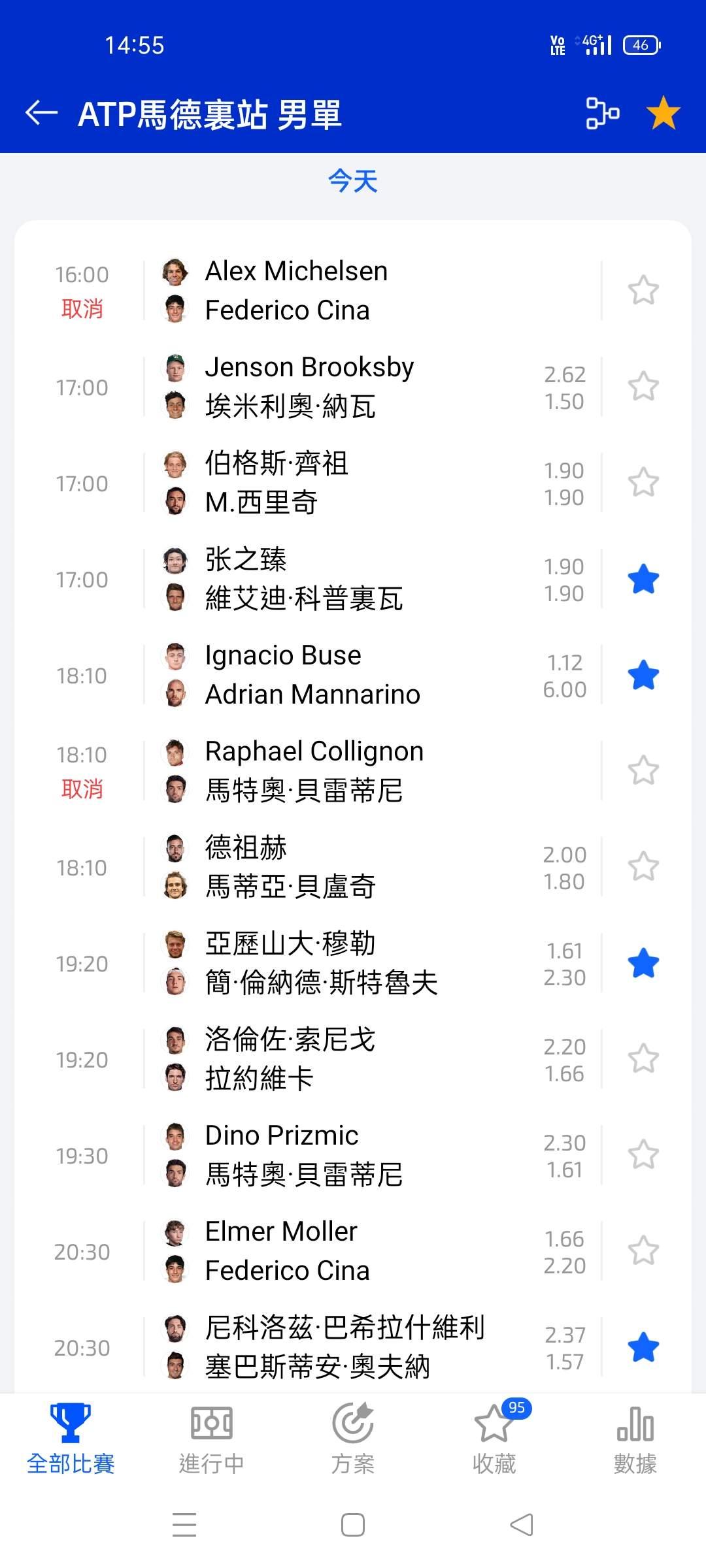706x1568 pixels.
Task: Toggle the yellow favorite star in header
Action: click(x=663, y=113)
